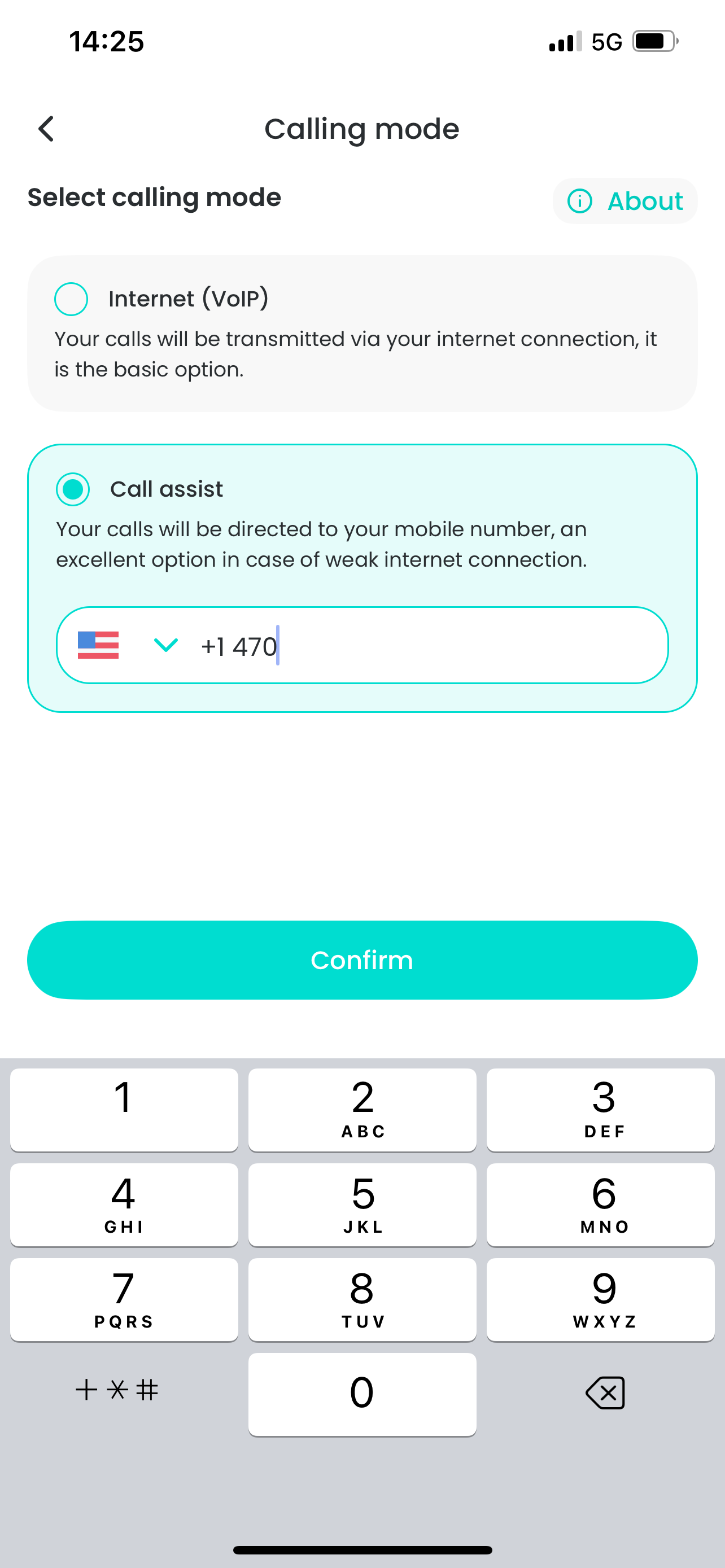
Task: Select the Call assist radio button
Action: (x=73, y=489)
